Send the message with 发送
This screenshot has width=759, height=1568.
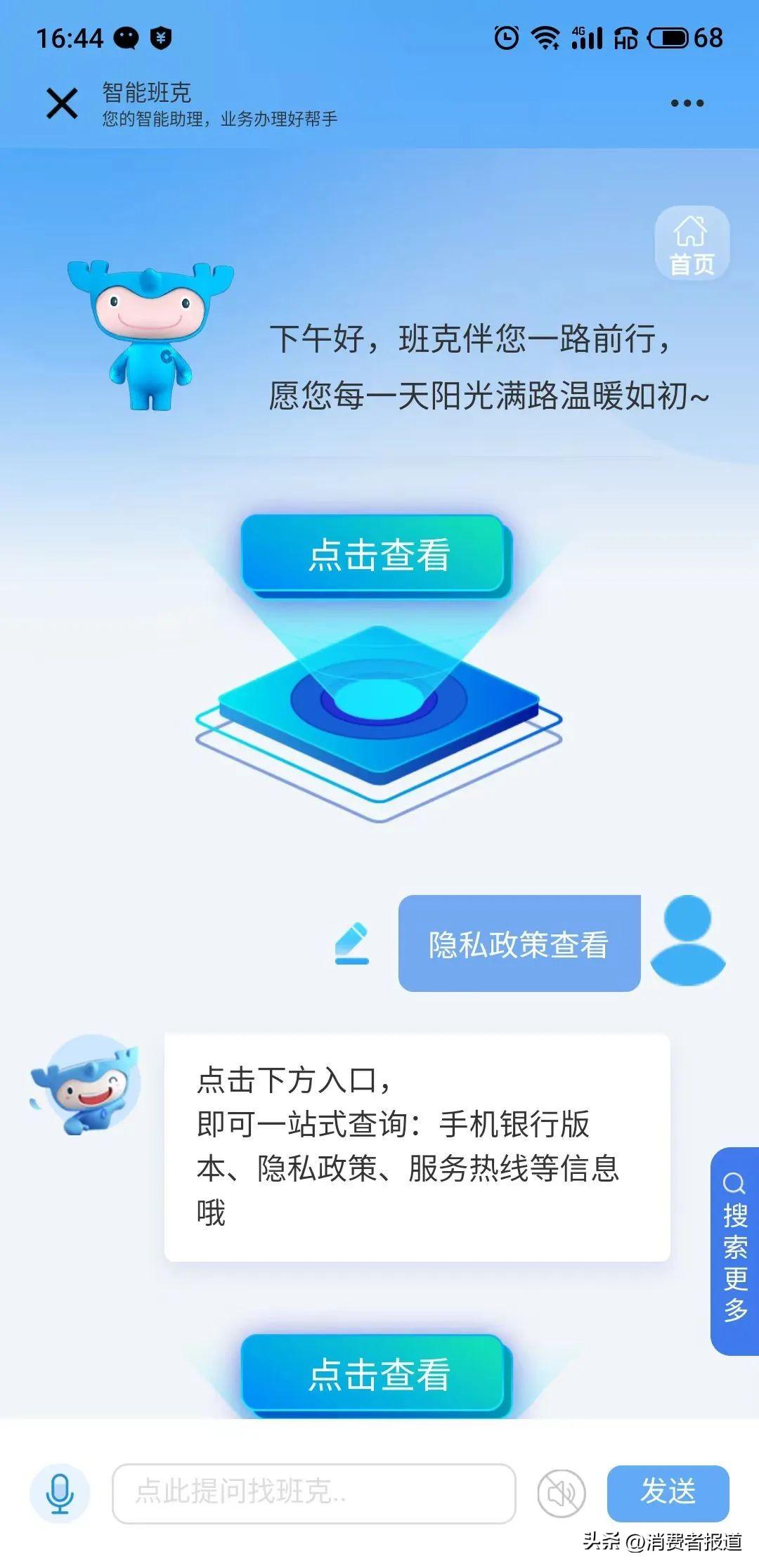[668, 1493]
